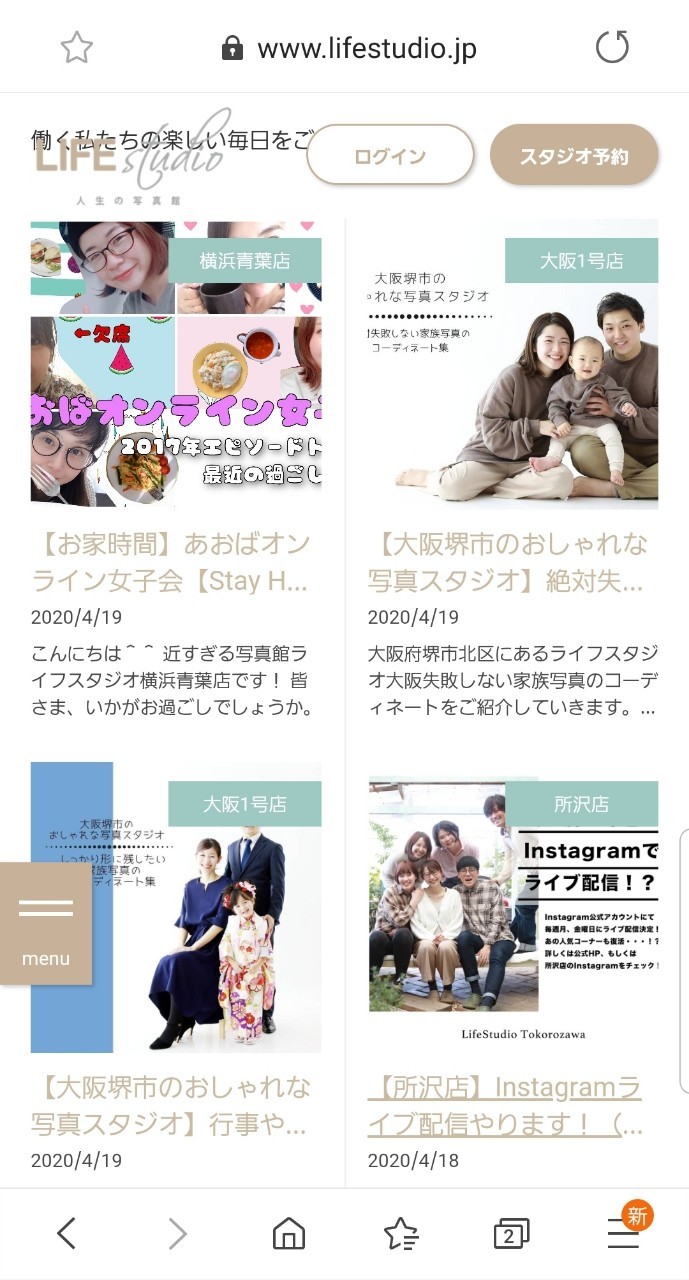Open the 大阪1号店 kimono family photo post
Screen dimensions: 689x1280
tap(176, 908)
